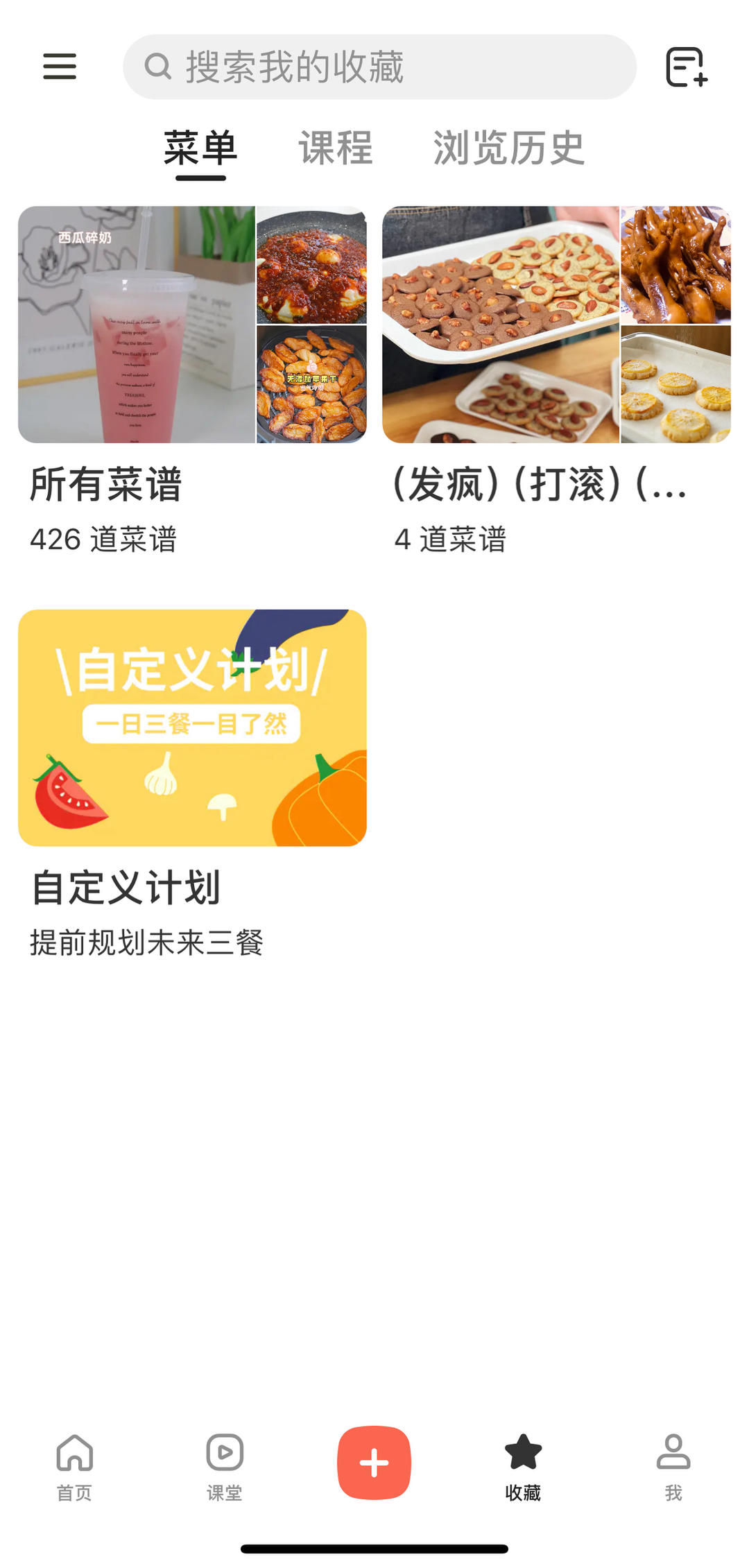
Task: Open the (发疯)(打滚) collection
Action: tap(538, 487)
